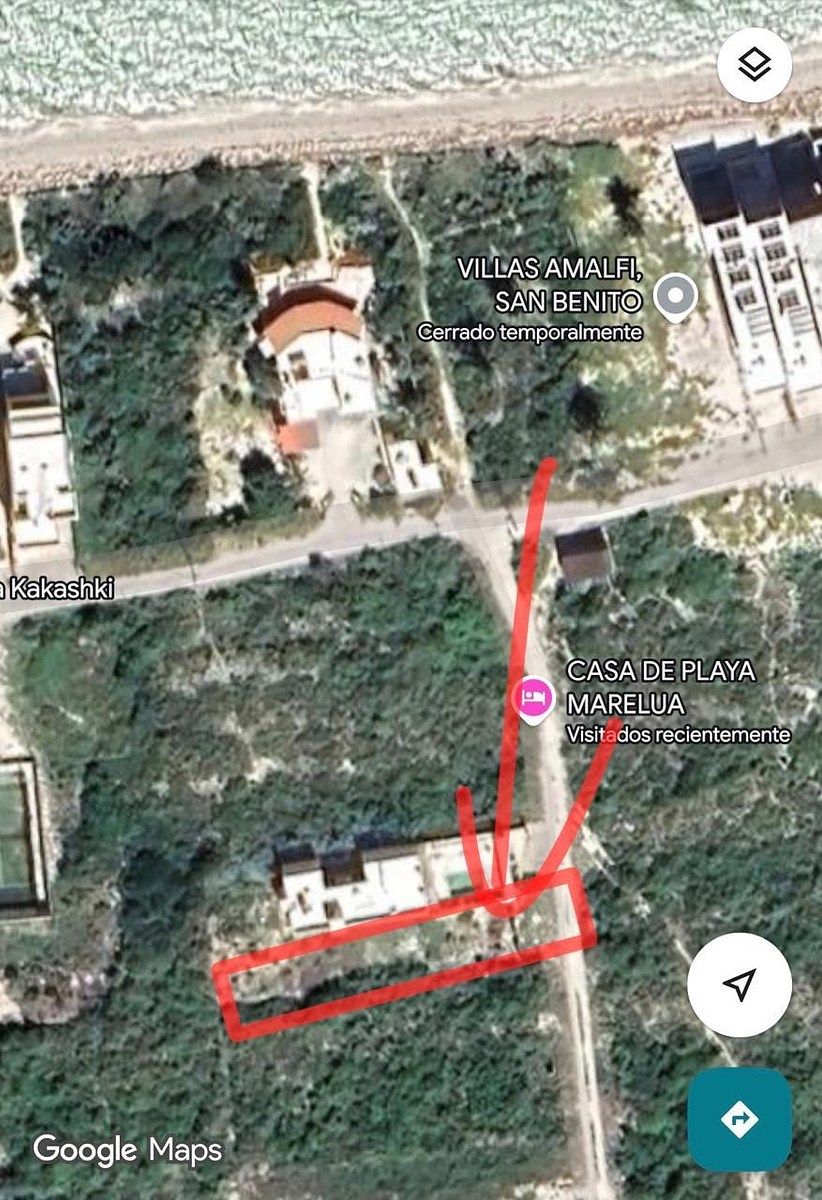This screenshot has height=1200, width=822.
Task: Center map on my current location
Action: pyautogui.click(x=739, y=985)
